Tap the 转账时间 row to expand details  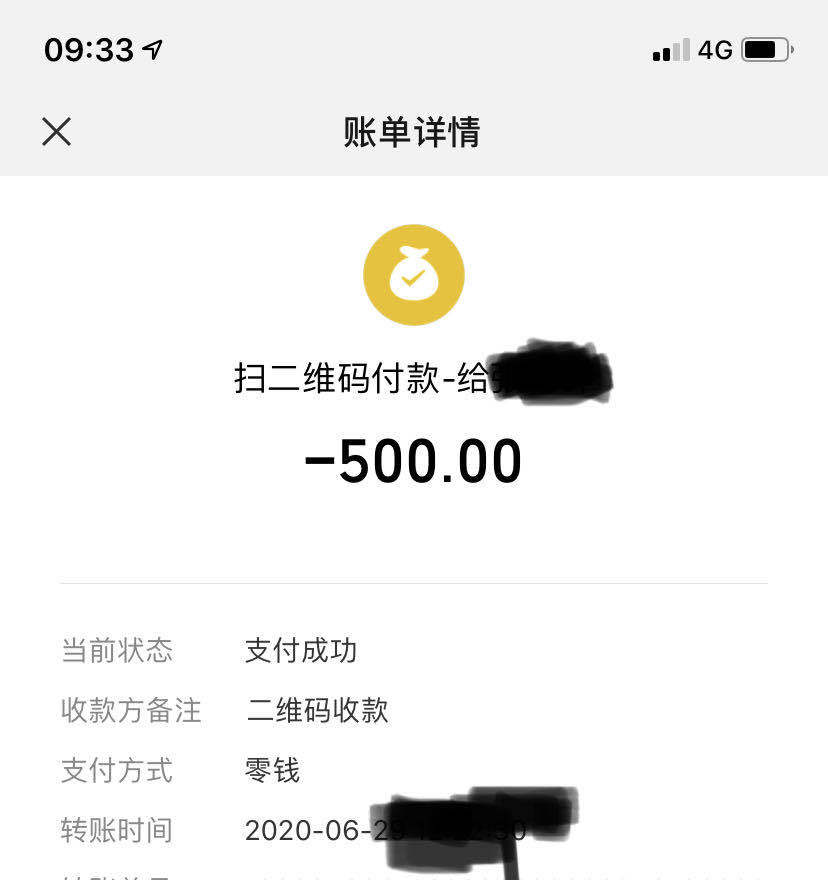coord(115,830)
